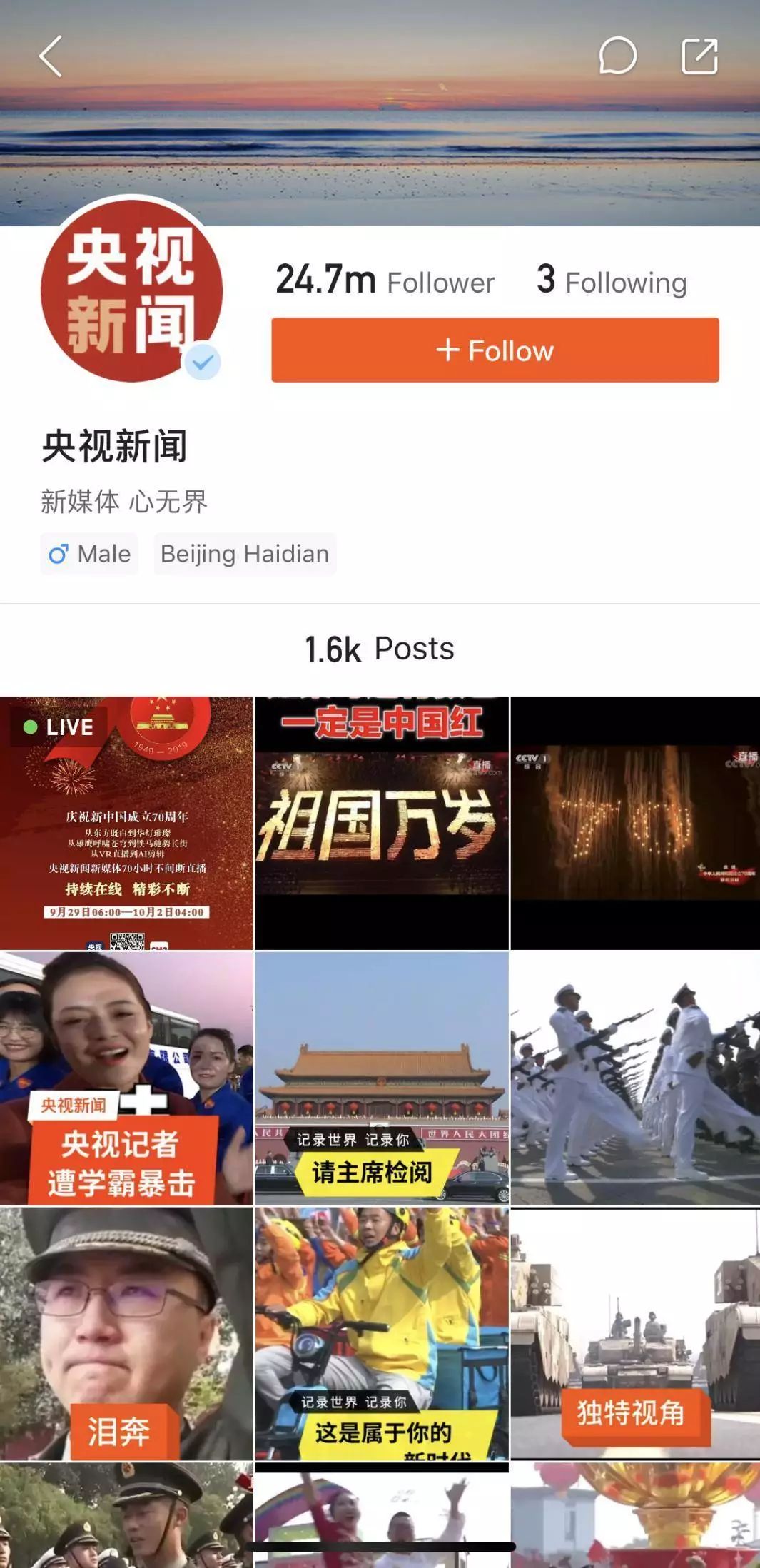This screenshot has width=760, height=1568.
Task: Follow the 央视新闻 account
Action: click(x=495, y=350)
